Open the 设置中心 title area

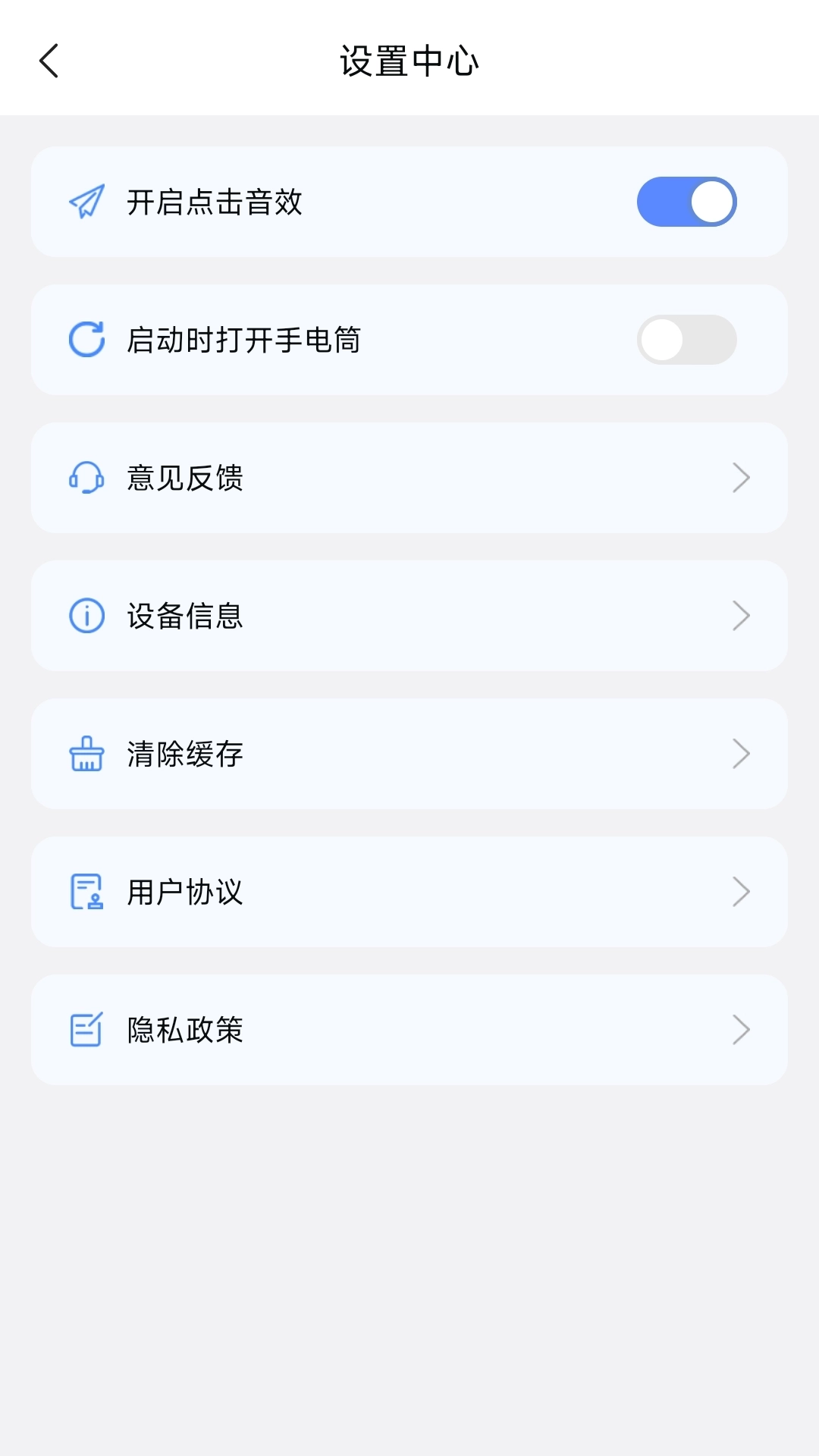tap(409, 61)
